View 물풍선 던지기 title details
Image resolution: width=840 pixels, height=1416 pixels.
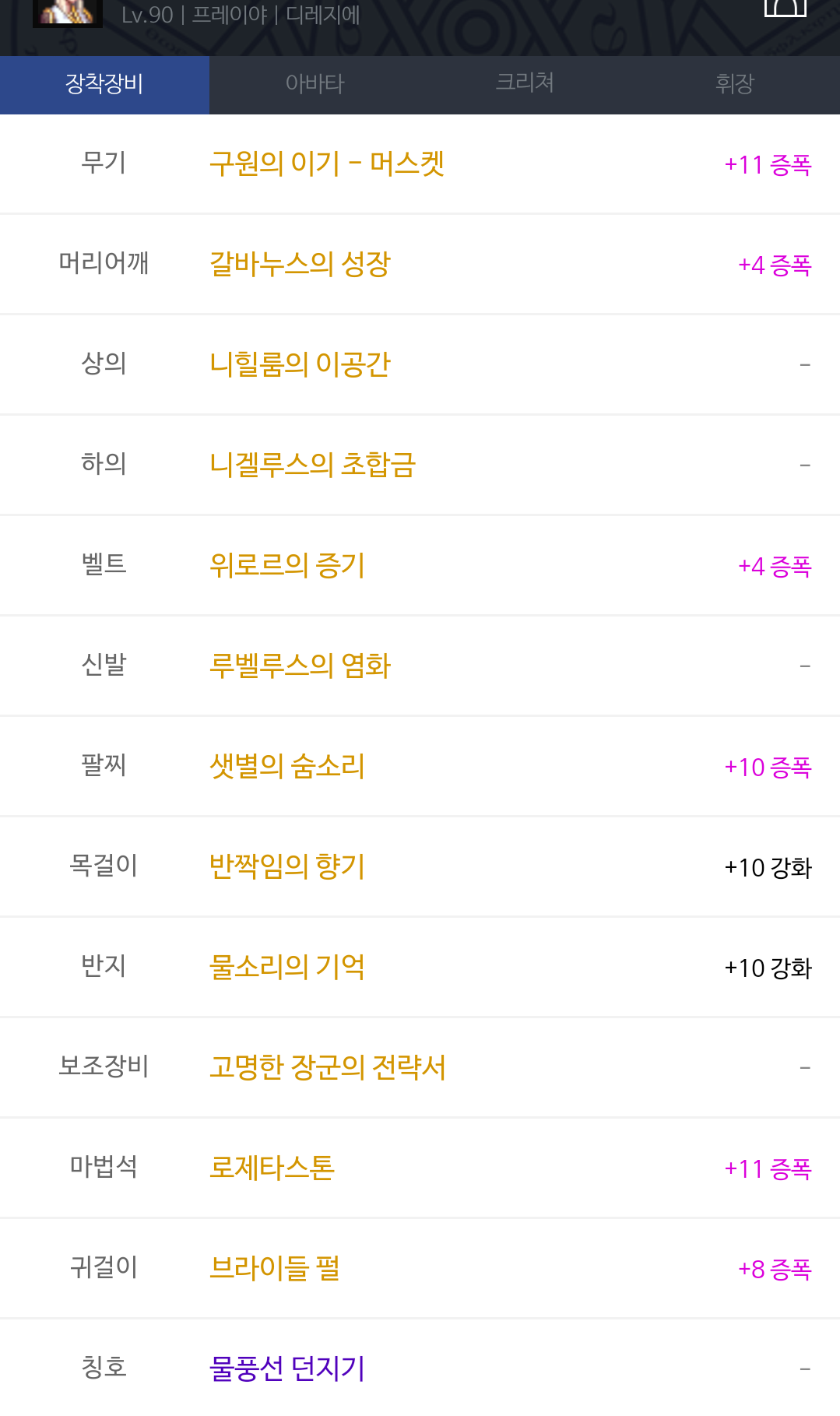coord(287,1369)
